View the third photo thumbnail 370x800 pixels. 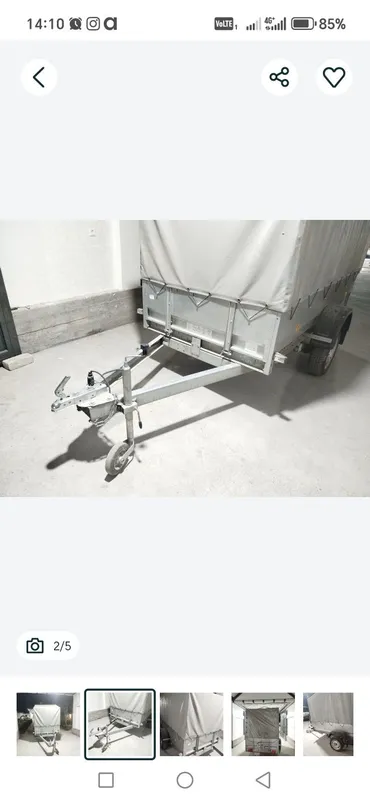click(191, 724)
